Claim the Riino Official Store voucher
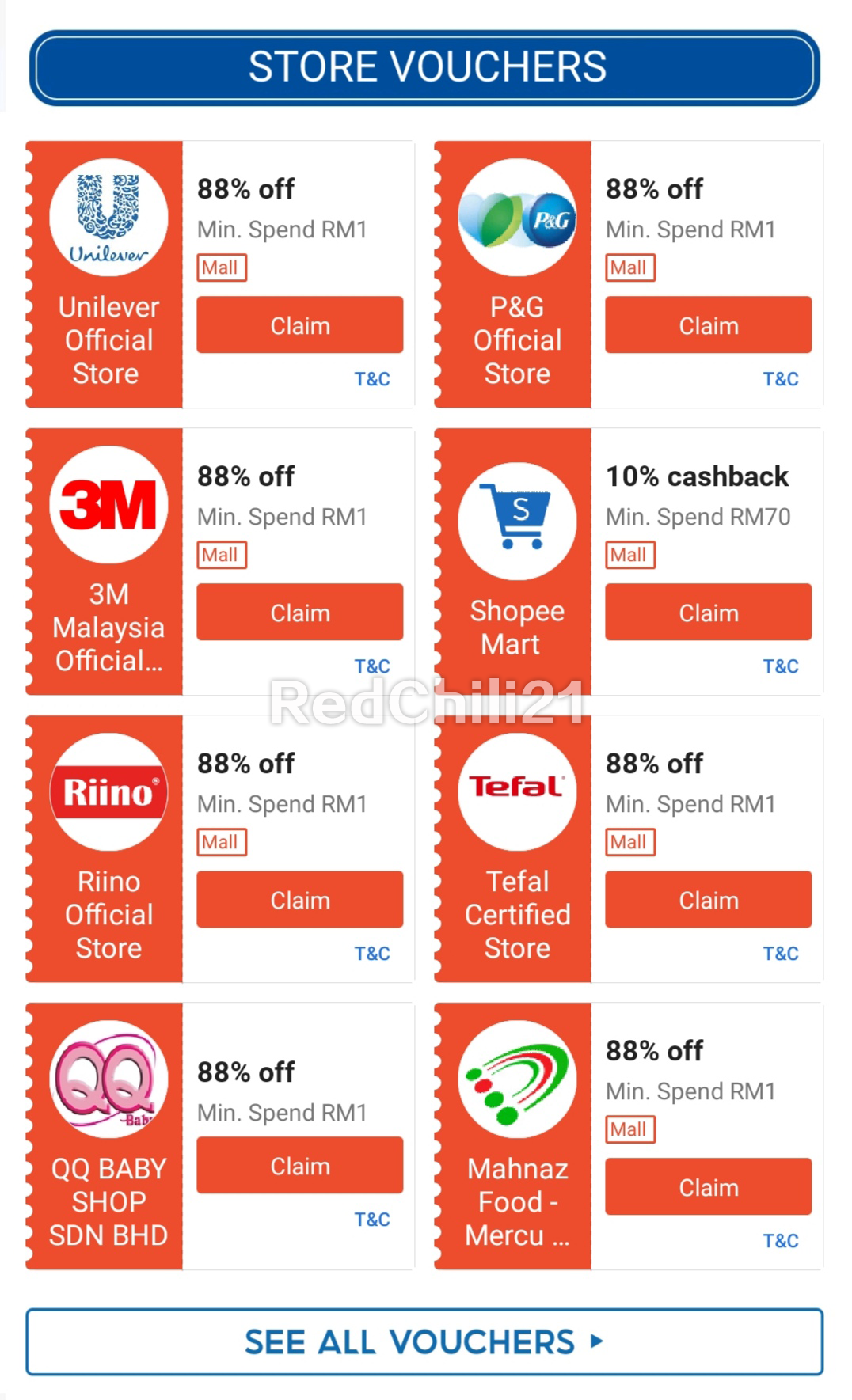The height and width of the screenshot is (1400, 852). click(299, 900)
